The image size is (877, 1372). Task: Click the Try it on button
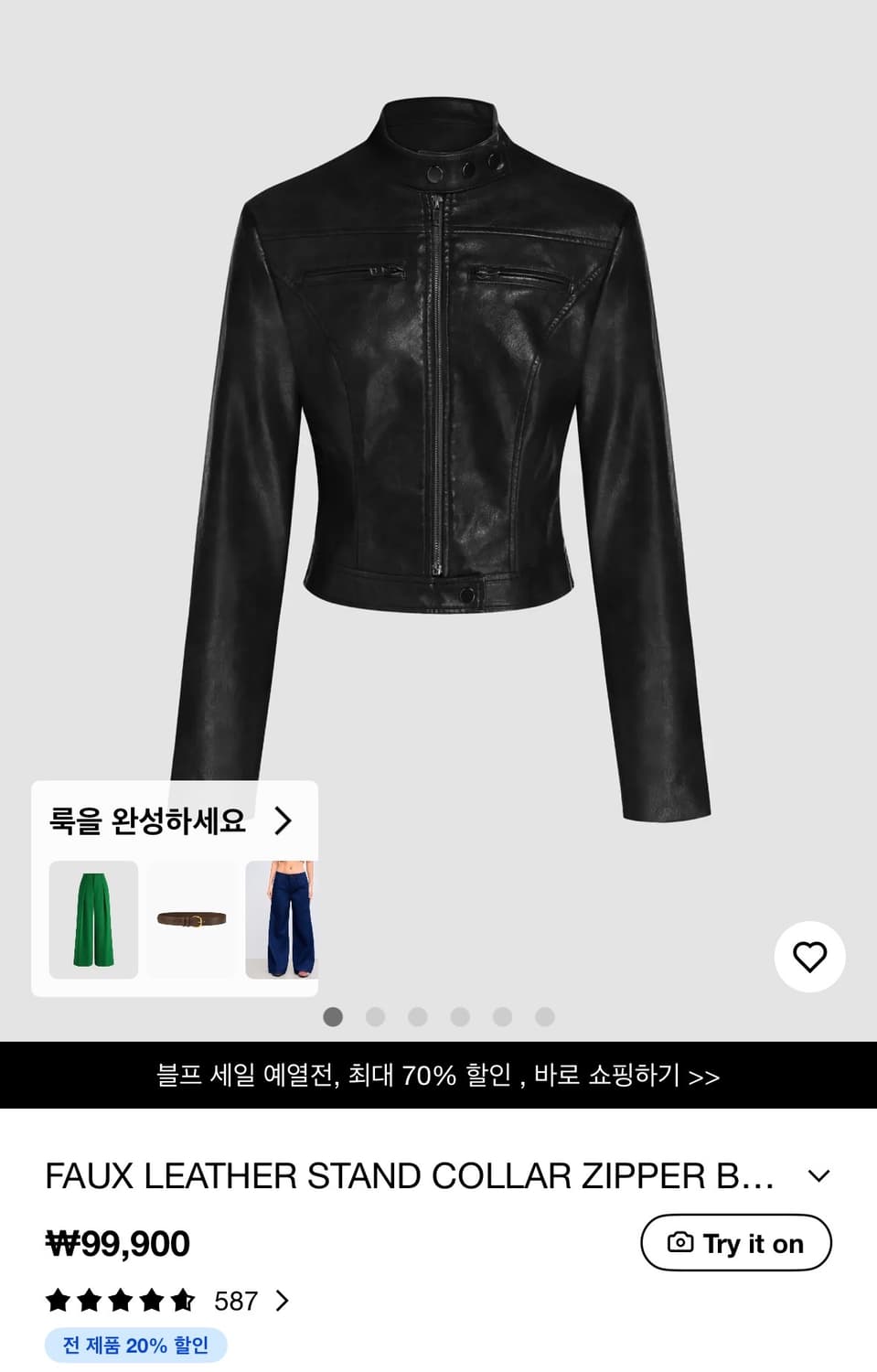[736, 1243]
